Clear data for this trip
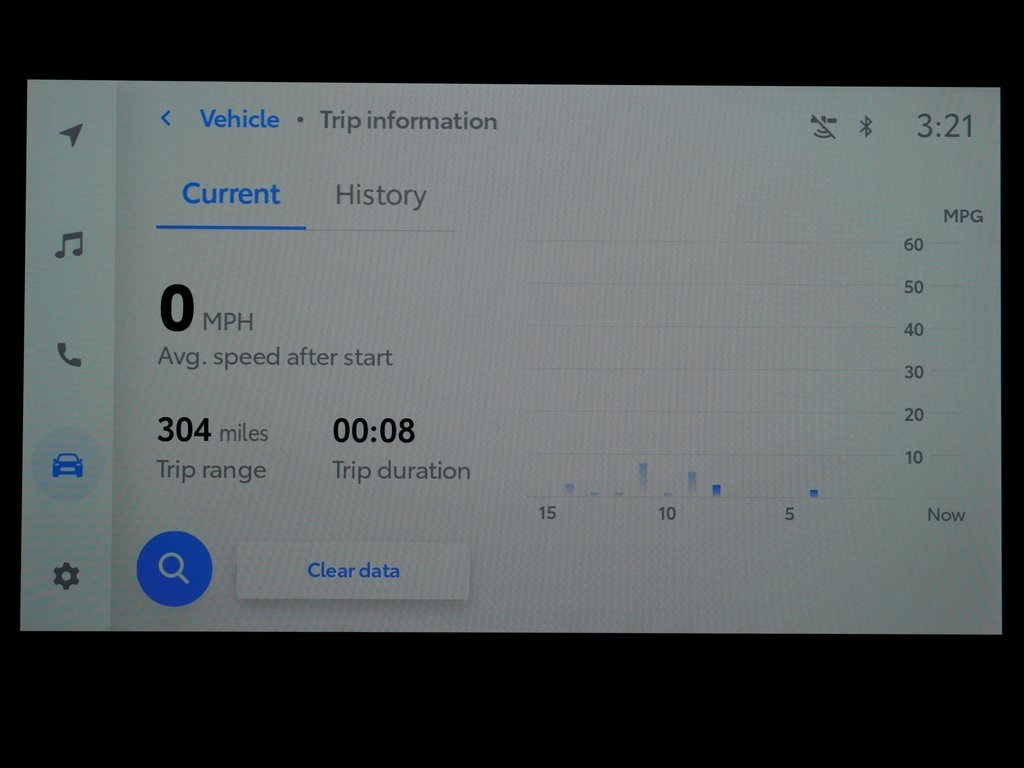Screen dimensions: 1024x768 (353, 571)
